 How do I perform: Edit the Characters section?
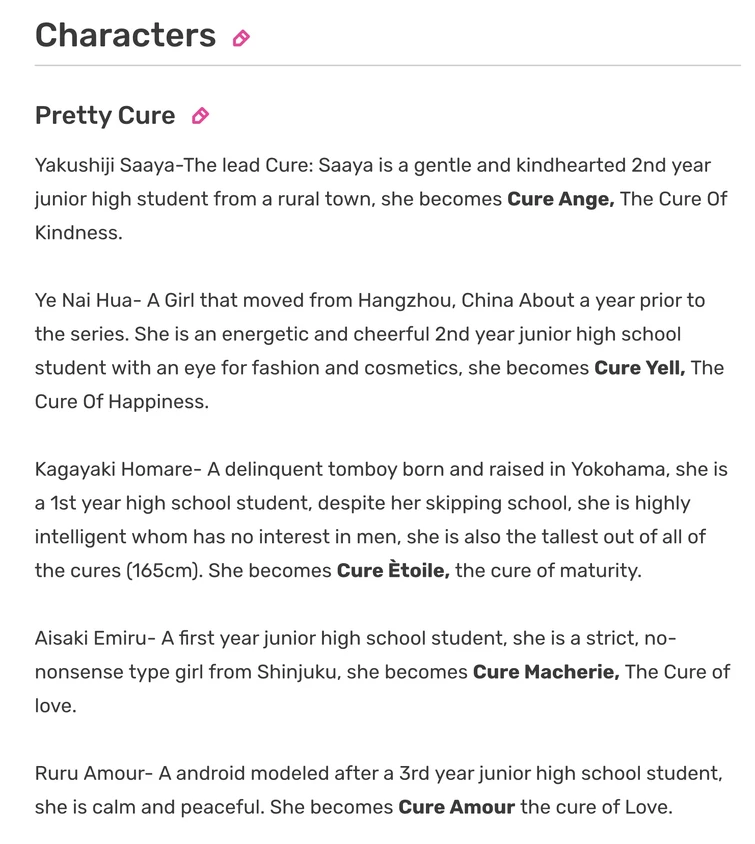click(x=241, y=38)
